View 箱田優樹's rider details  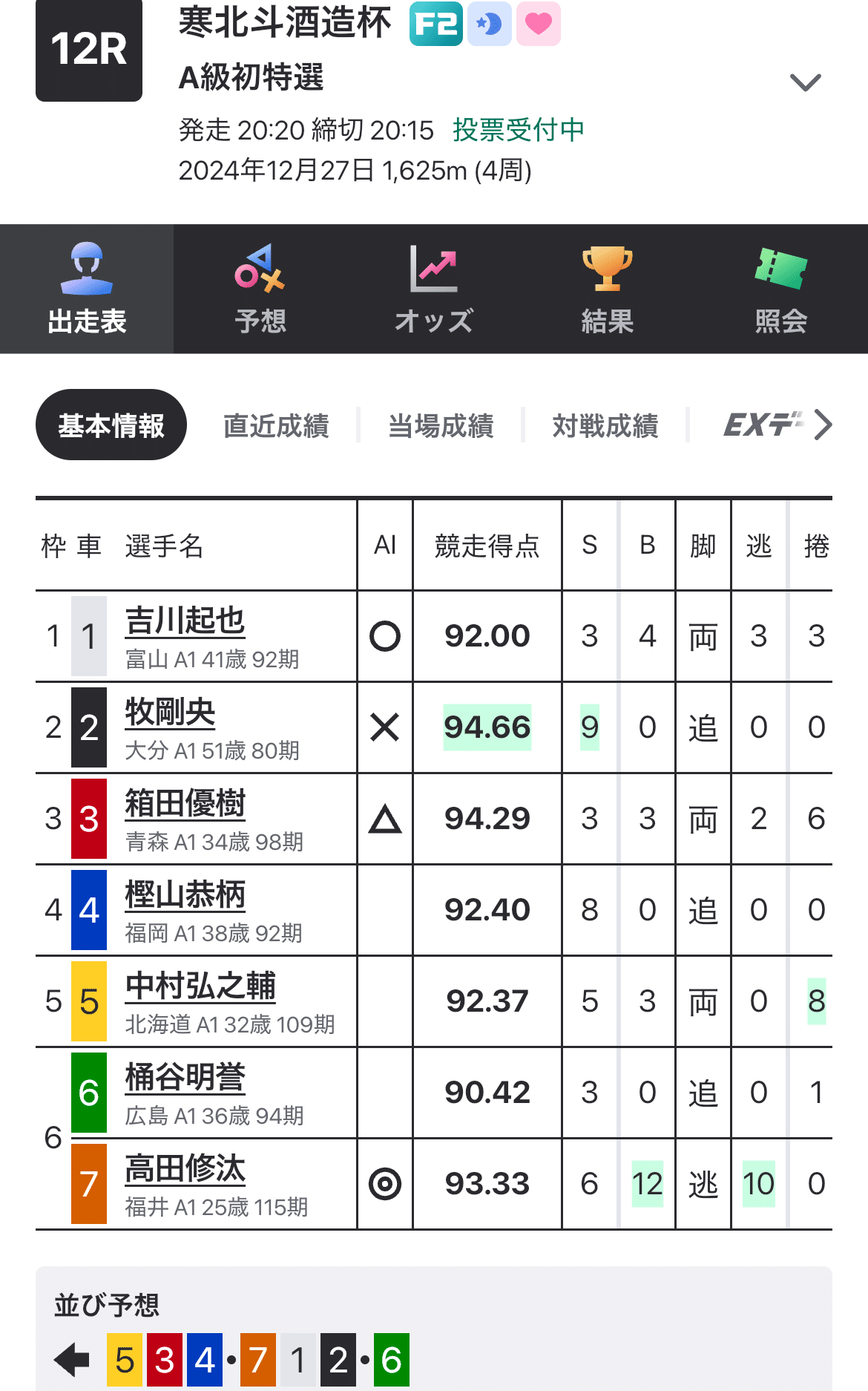point(185,803)
